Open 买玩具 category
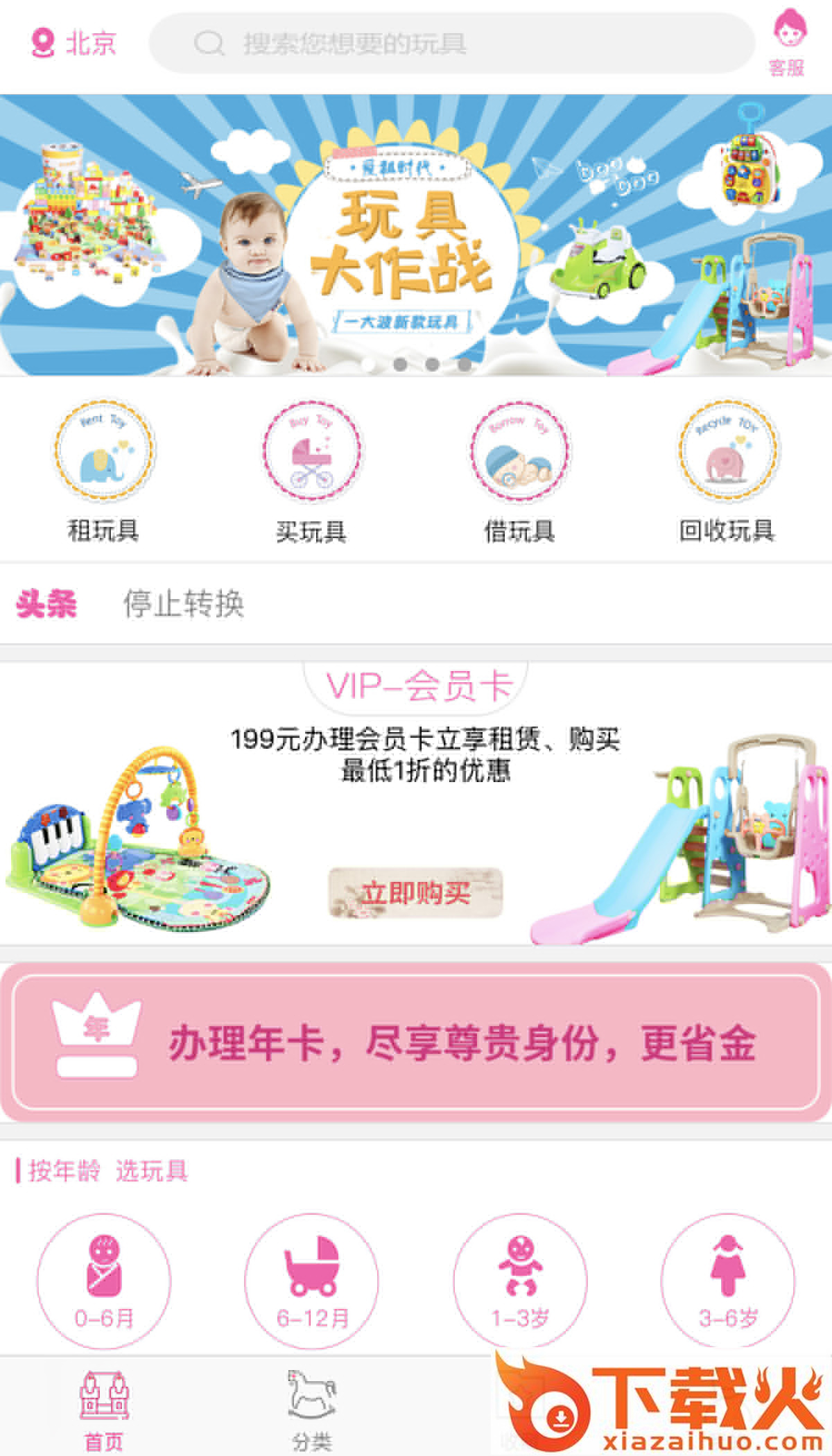Image resolution: width=832 pixels, height=1456 pixels. (311, 471)
